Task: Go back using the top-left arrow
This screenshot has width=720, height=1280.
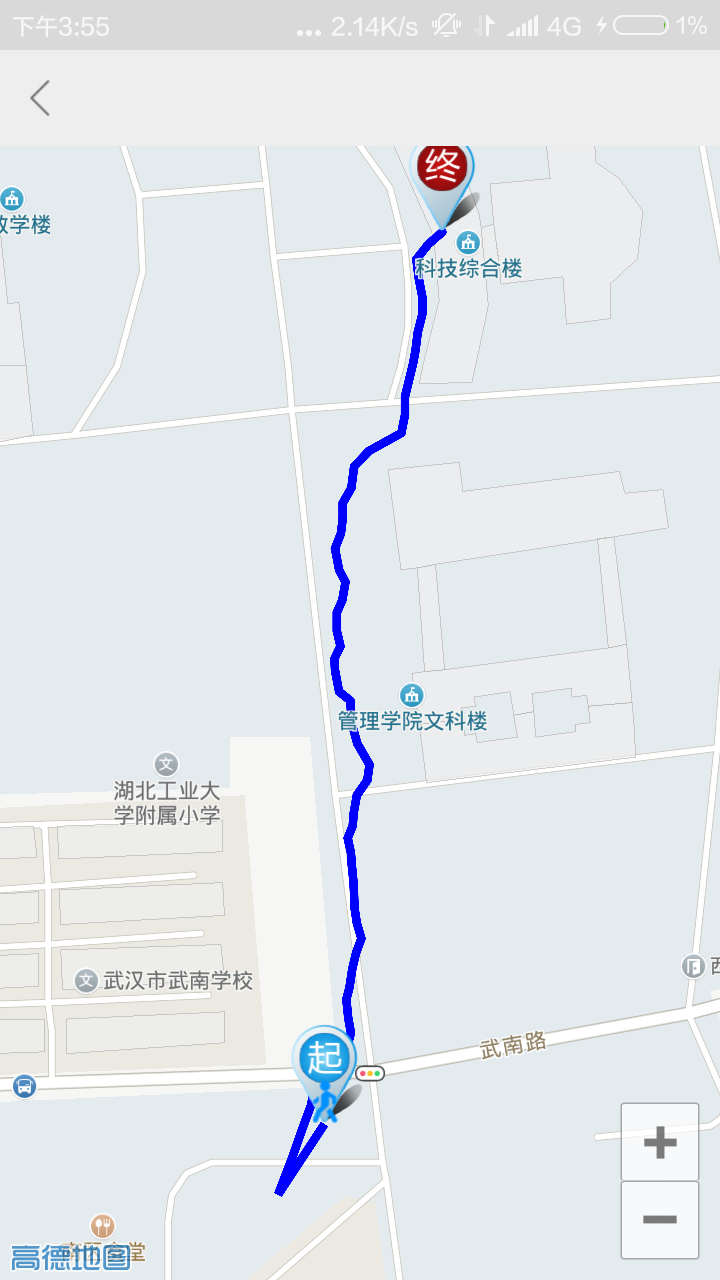Action: pos(40,98)
